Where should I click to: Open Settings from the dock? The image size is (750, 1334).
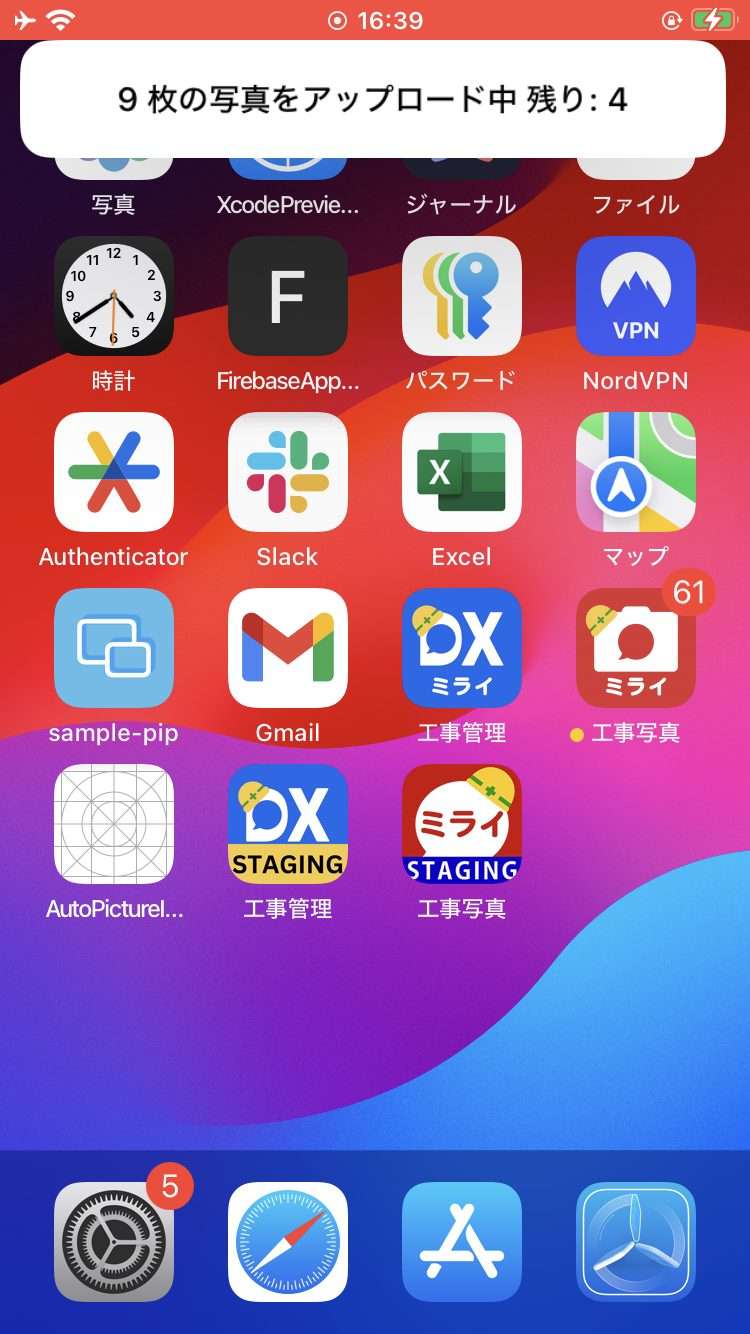point(114,1242)
